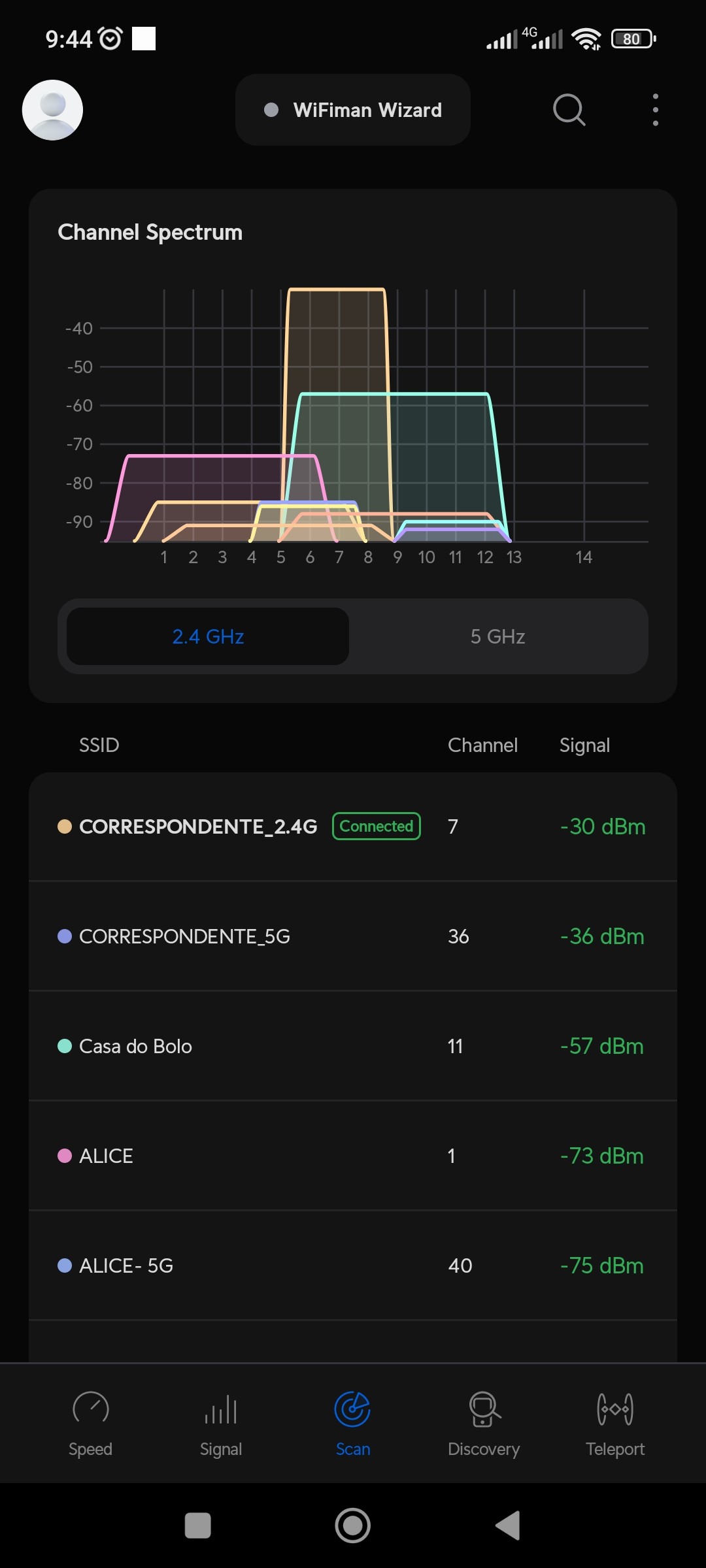The height and width of the screenshot is (1568, 706).
Task: Go back using the system back button
Action: [509, 1526]
